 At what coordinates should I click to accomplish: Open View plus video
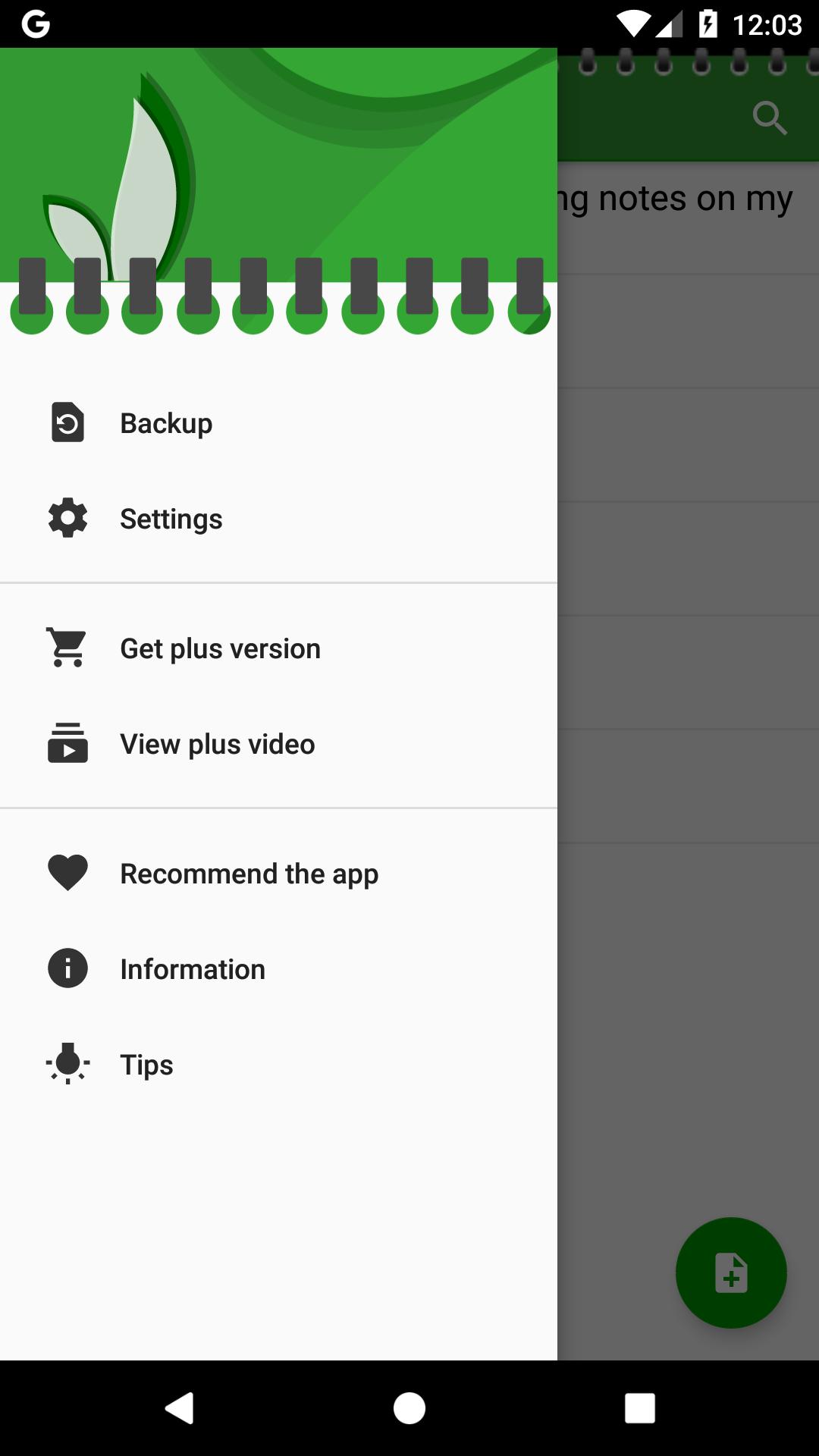click(217, 744)
